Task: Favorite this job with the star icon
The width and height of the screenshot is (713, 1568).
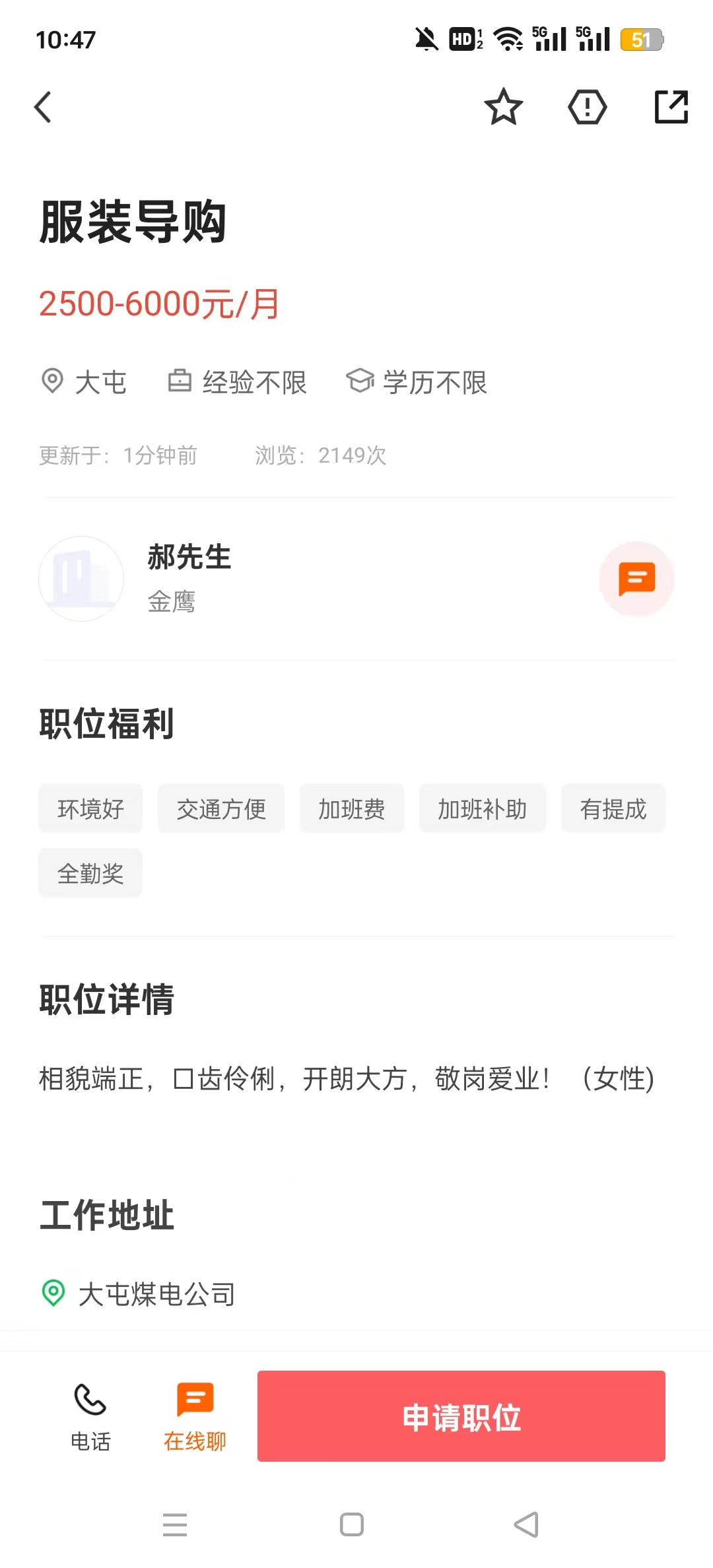Action: (504, 107)
